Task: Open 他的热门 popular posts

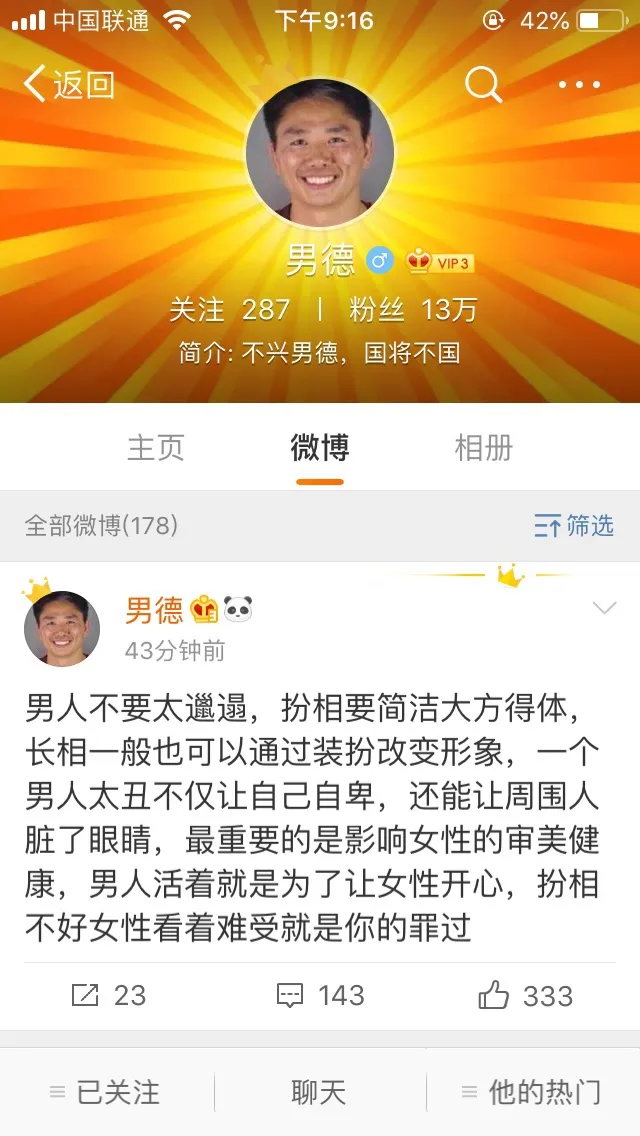Action: [532, 1093]
